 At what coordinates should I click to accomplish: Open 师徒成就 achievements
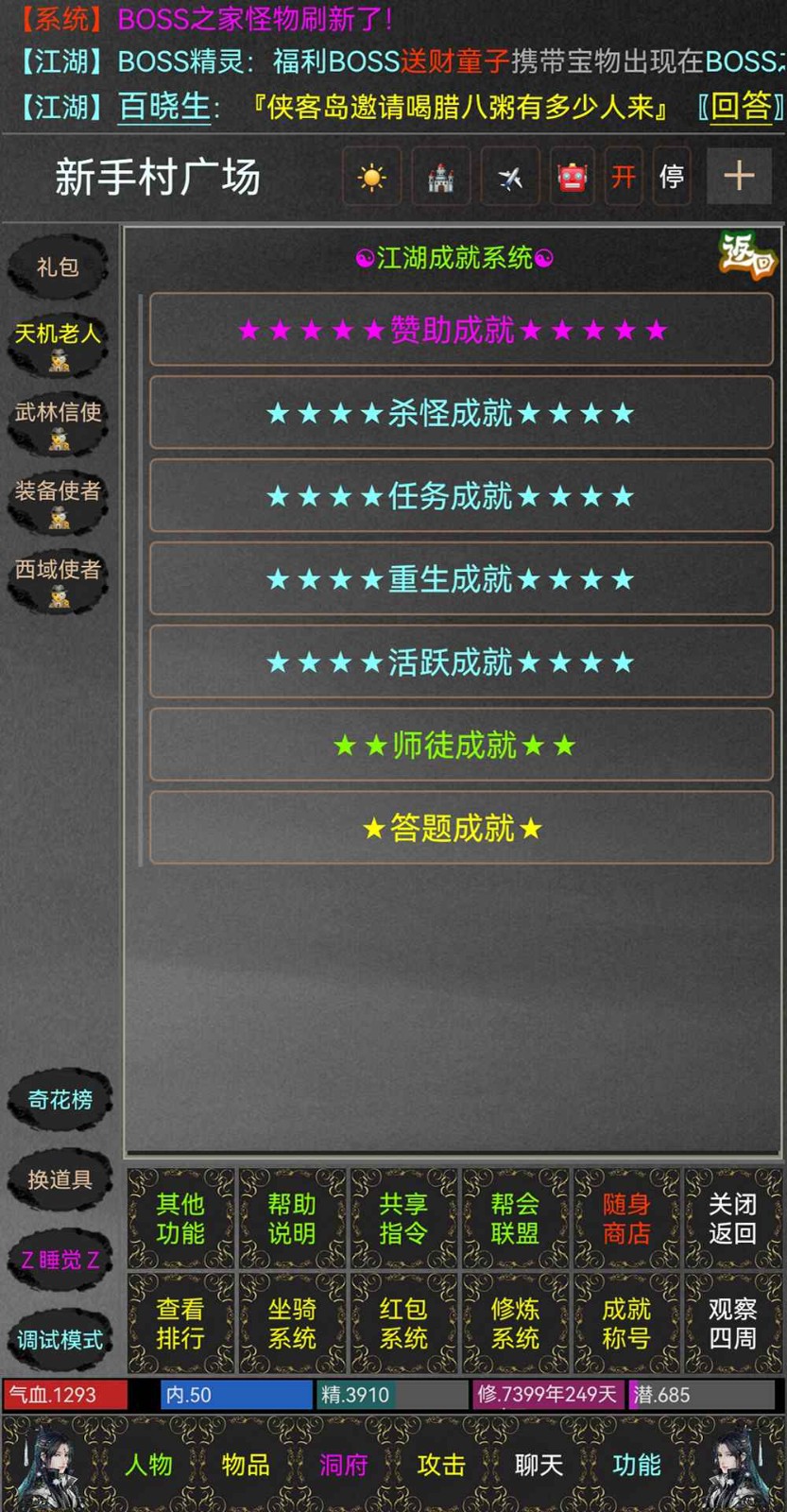(x=461, y=746)
